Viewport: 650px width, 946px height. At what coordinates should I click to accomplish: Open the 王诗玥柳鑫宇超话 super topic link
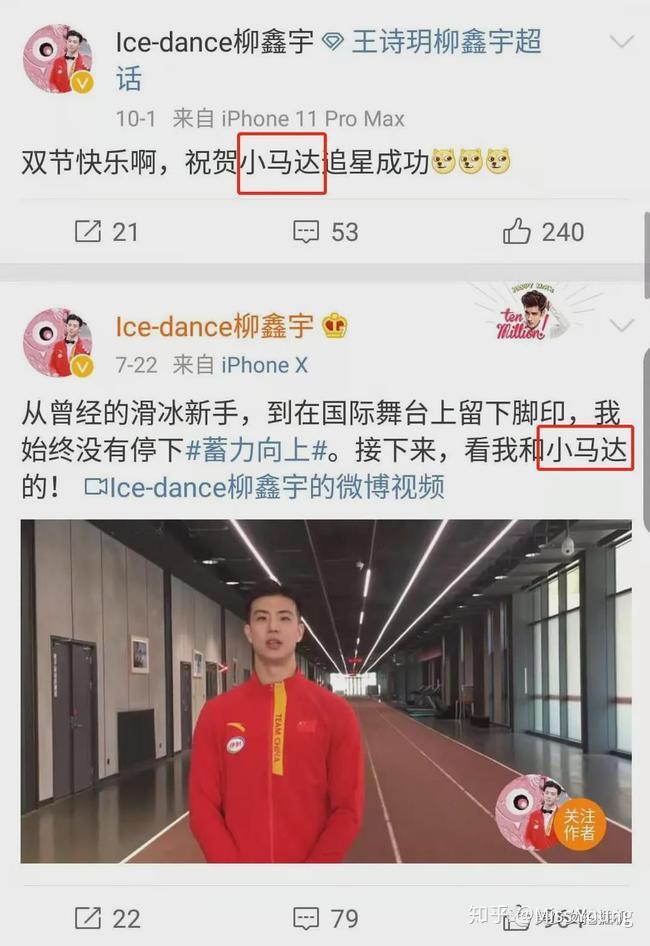coord(329,60)
